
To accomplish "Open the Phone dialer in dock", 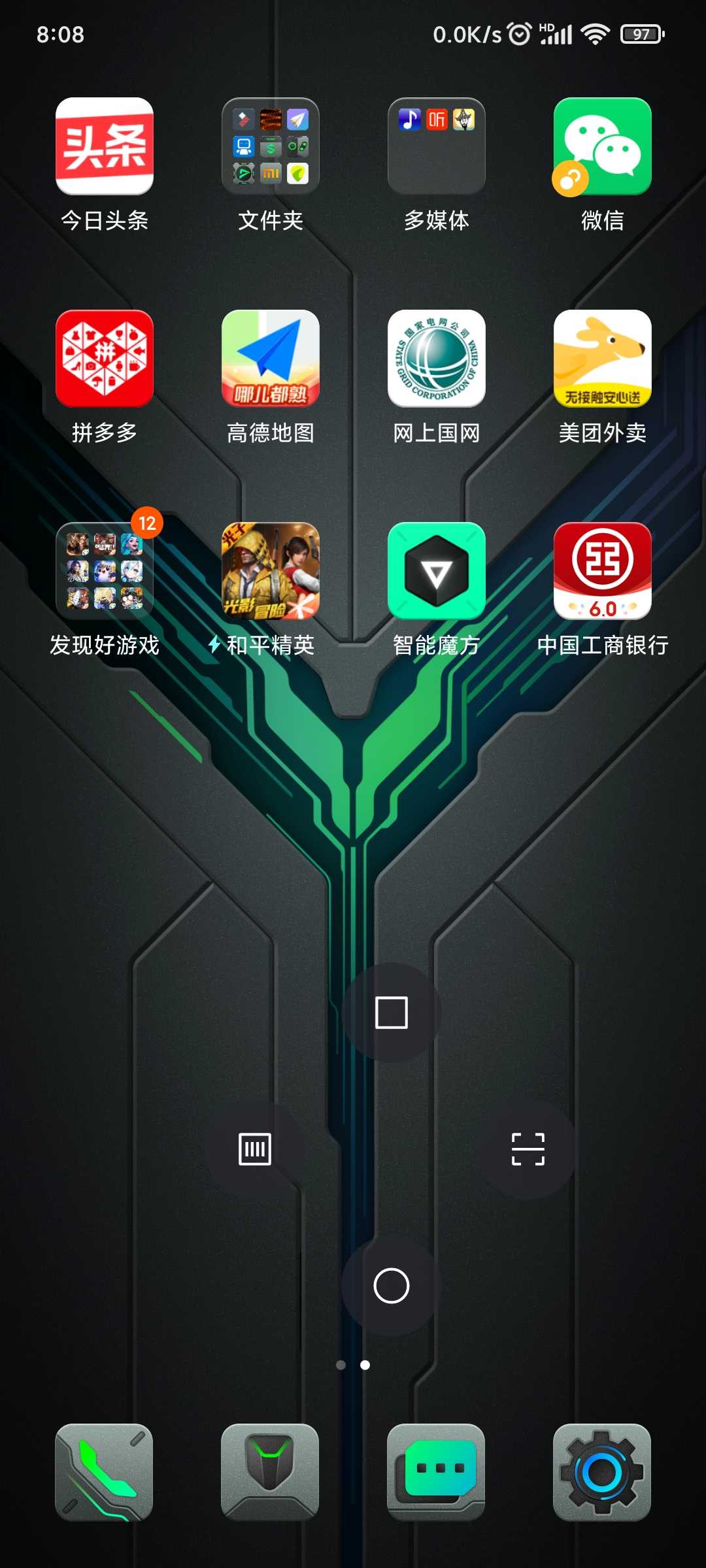I will click(105, 1473).
